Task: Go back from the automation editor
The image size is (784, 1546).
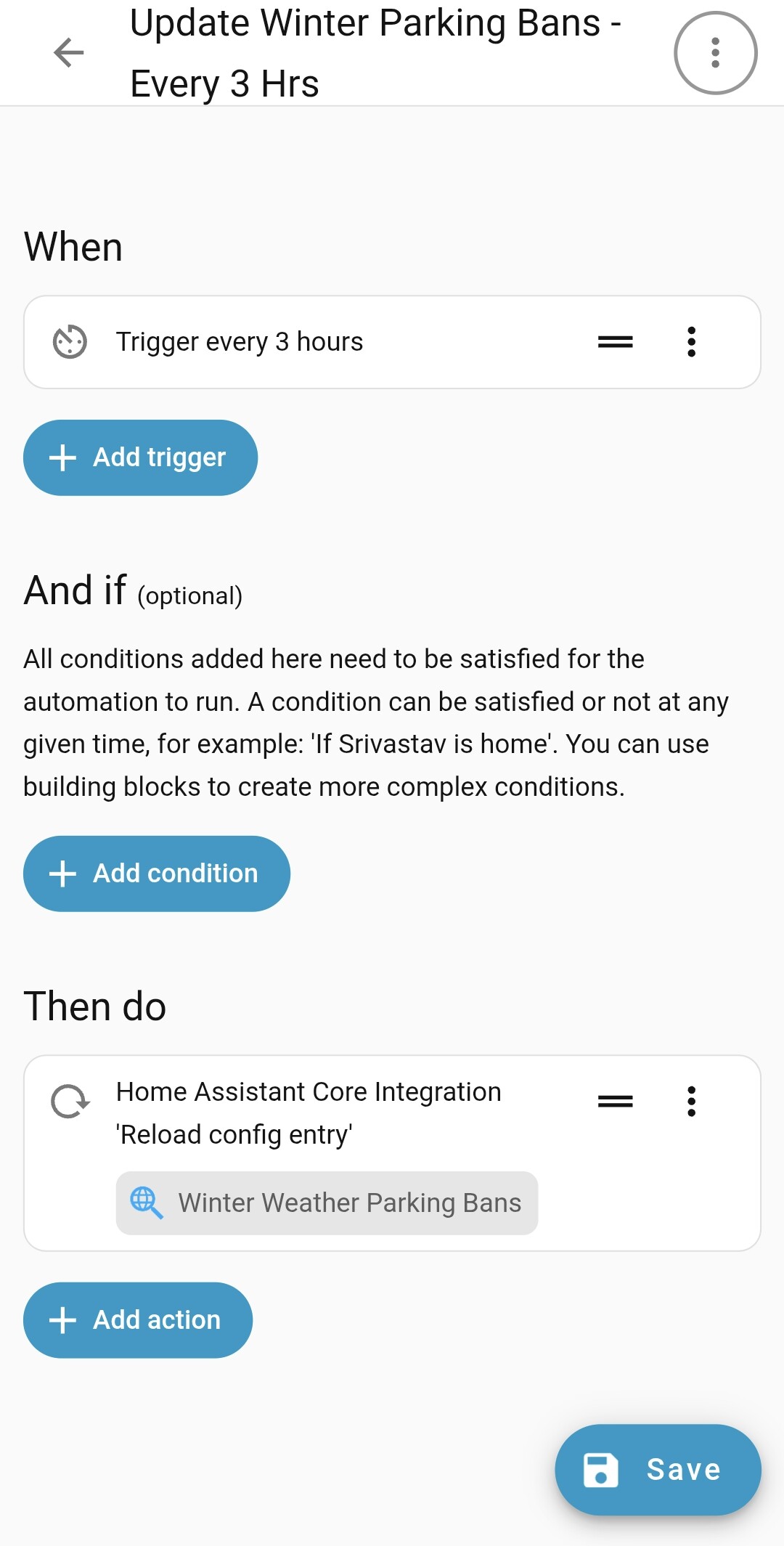Action: (69, 53)
